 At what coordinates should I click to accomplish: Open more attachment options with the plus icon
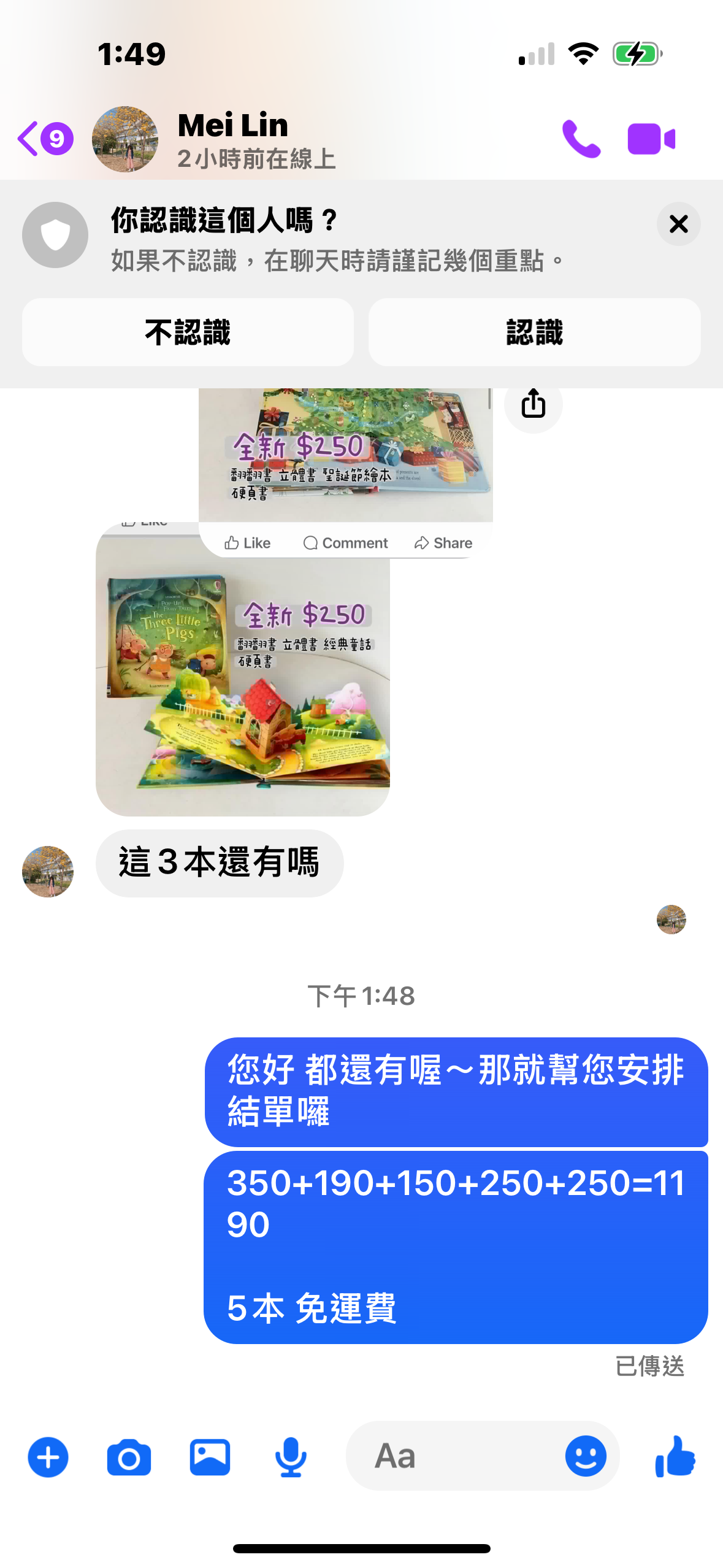48,1457
